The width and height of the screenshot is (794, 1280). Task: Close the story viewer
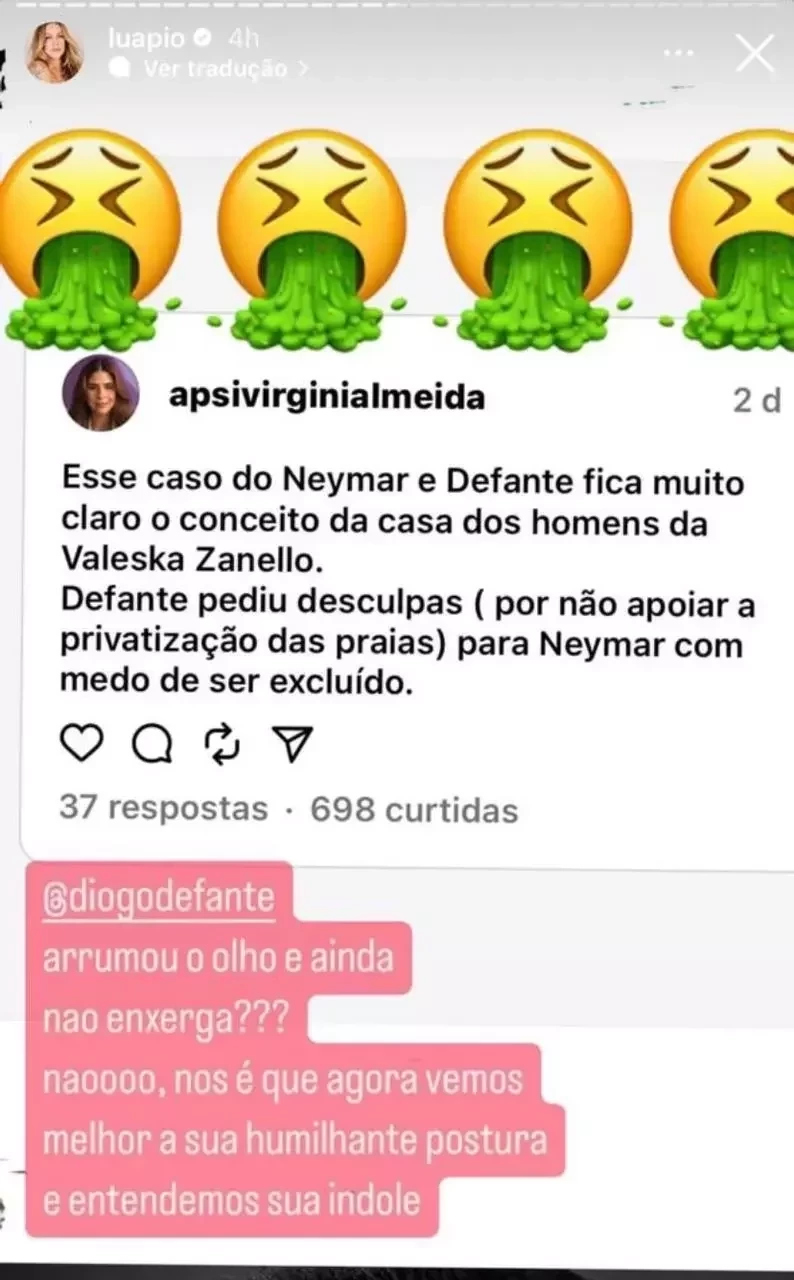(754, 53)
